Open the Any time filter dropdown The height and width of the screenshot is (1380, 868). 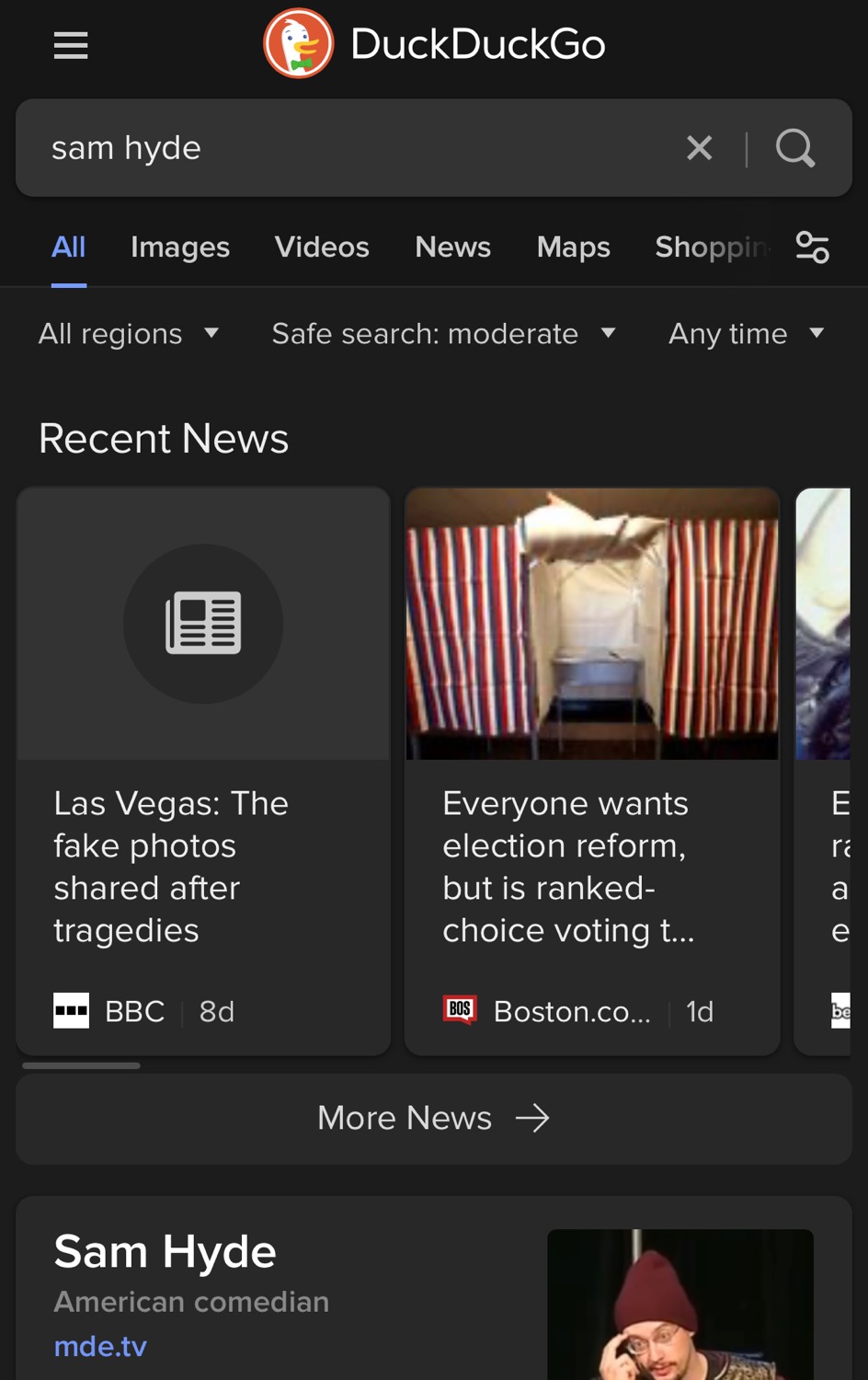[746, 334]
